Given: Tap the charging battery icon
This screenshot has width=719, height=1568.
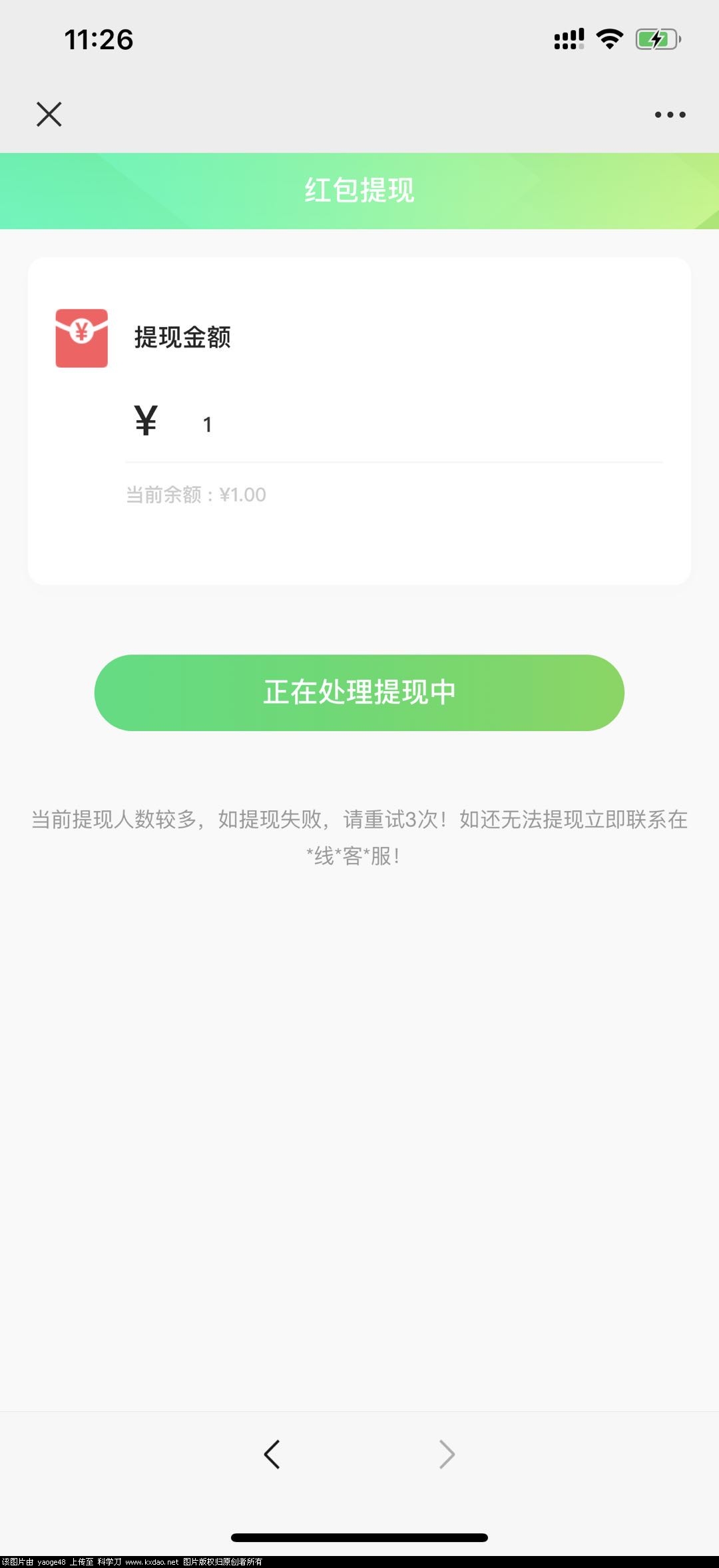Looking at the screenshot, I should [x=656, y=39].
